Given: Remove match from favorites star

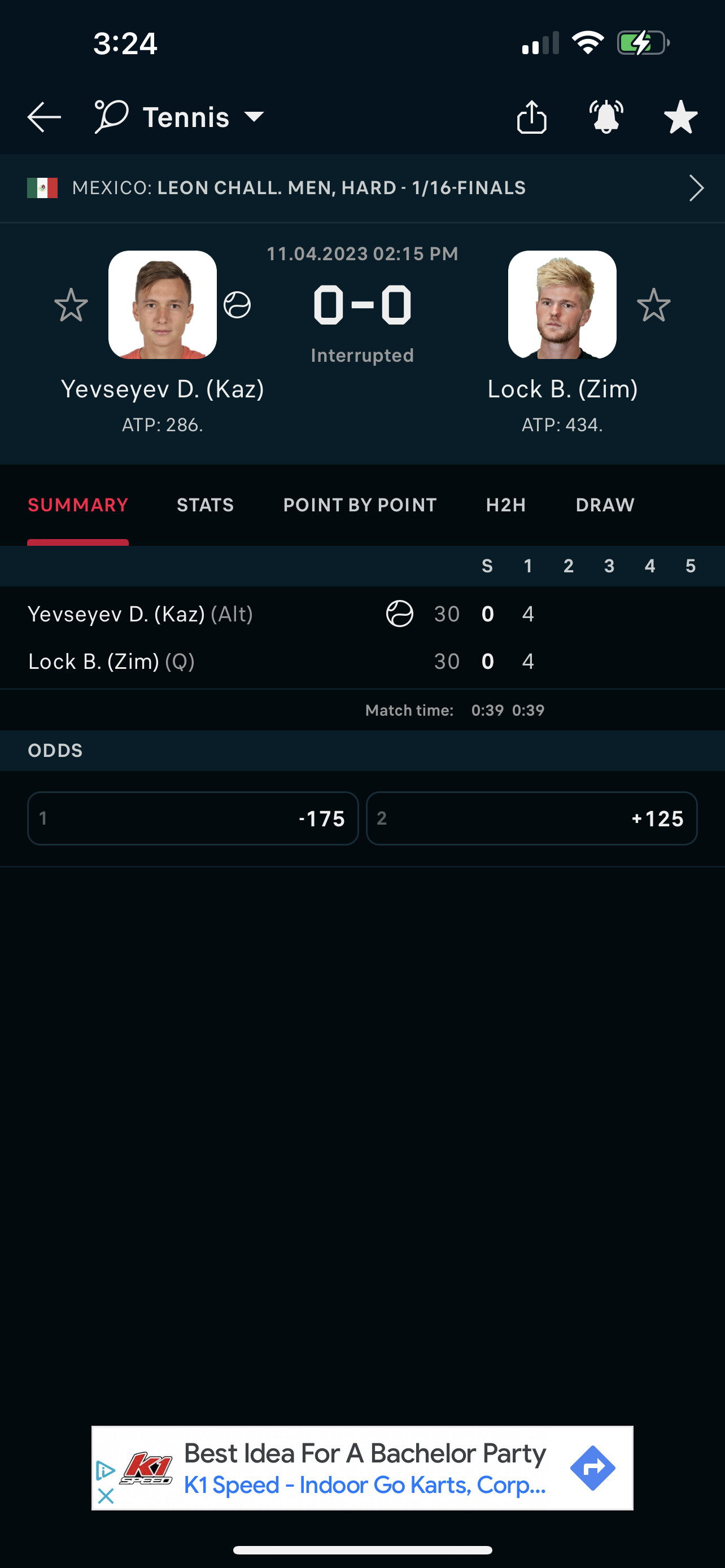Looking at the screenshot, I should tap(680, 117).
